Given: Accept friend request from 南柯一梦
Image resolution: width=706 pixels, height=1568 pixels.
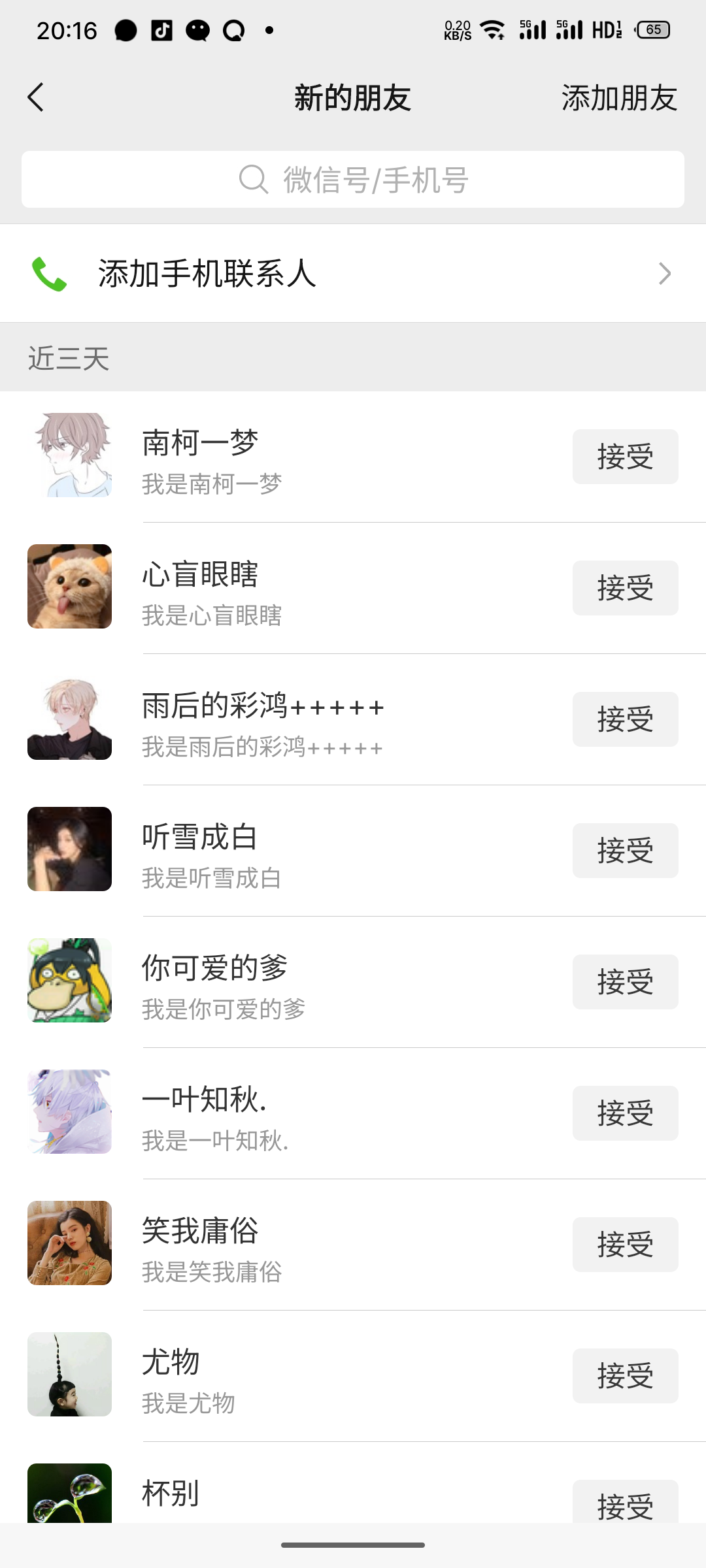Looking at the screenshot, I should [625, 457].
